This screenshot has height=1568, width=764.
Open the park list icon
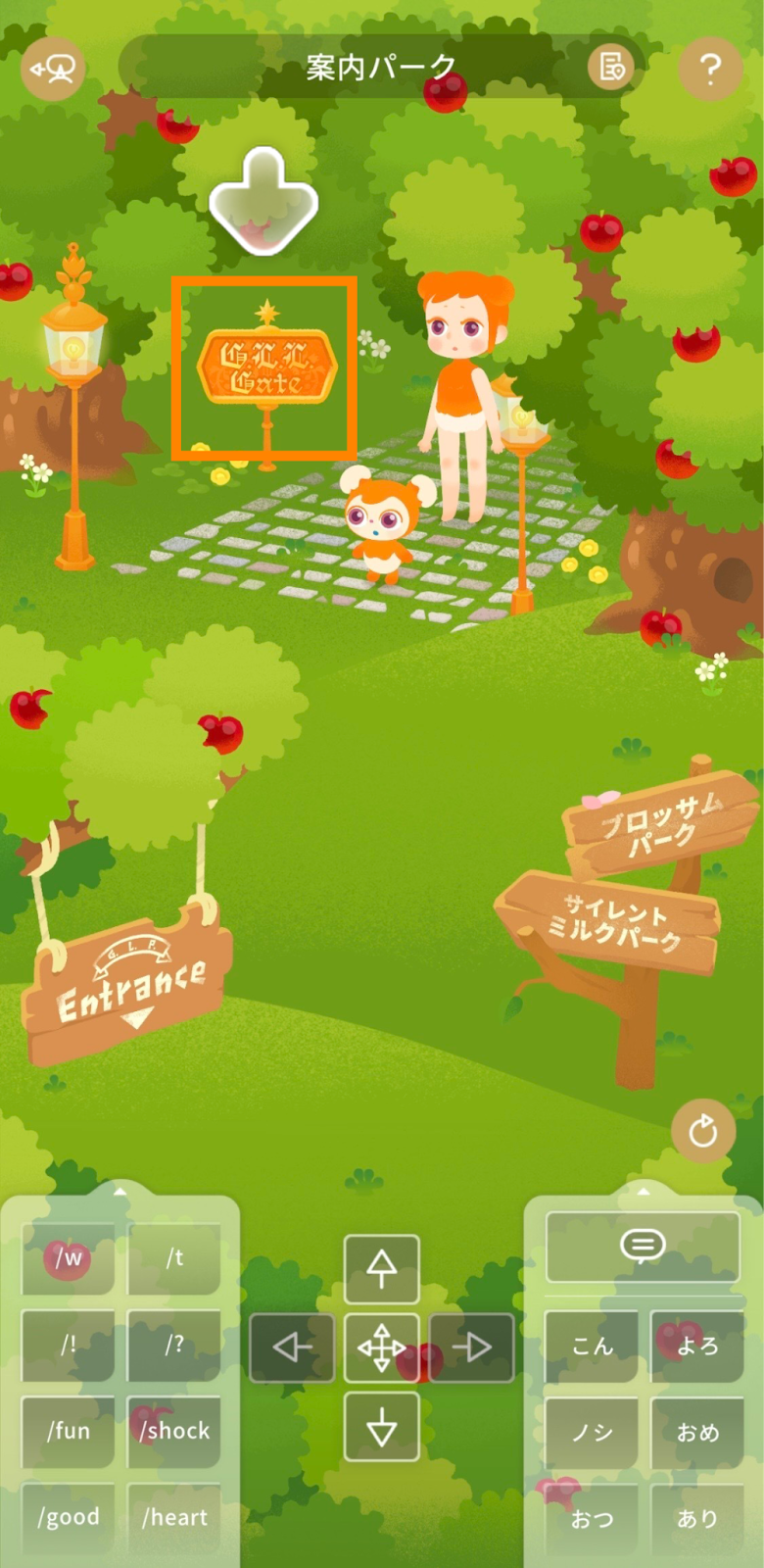click(611, 68)
